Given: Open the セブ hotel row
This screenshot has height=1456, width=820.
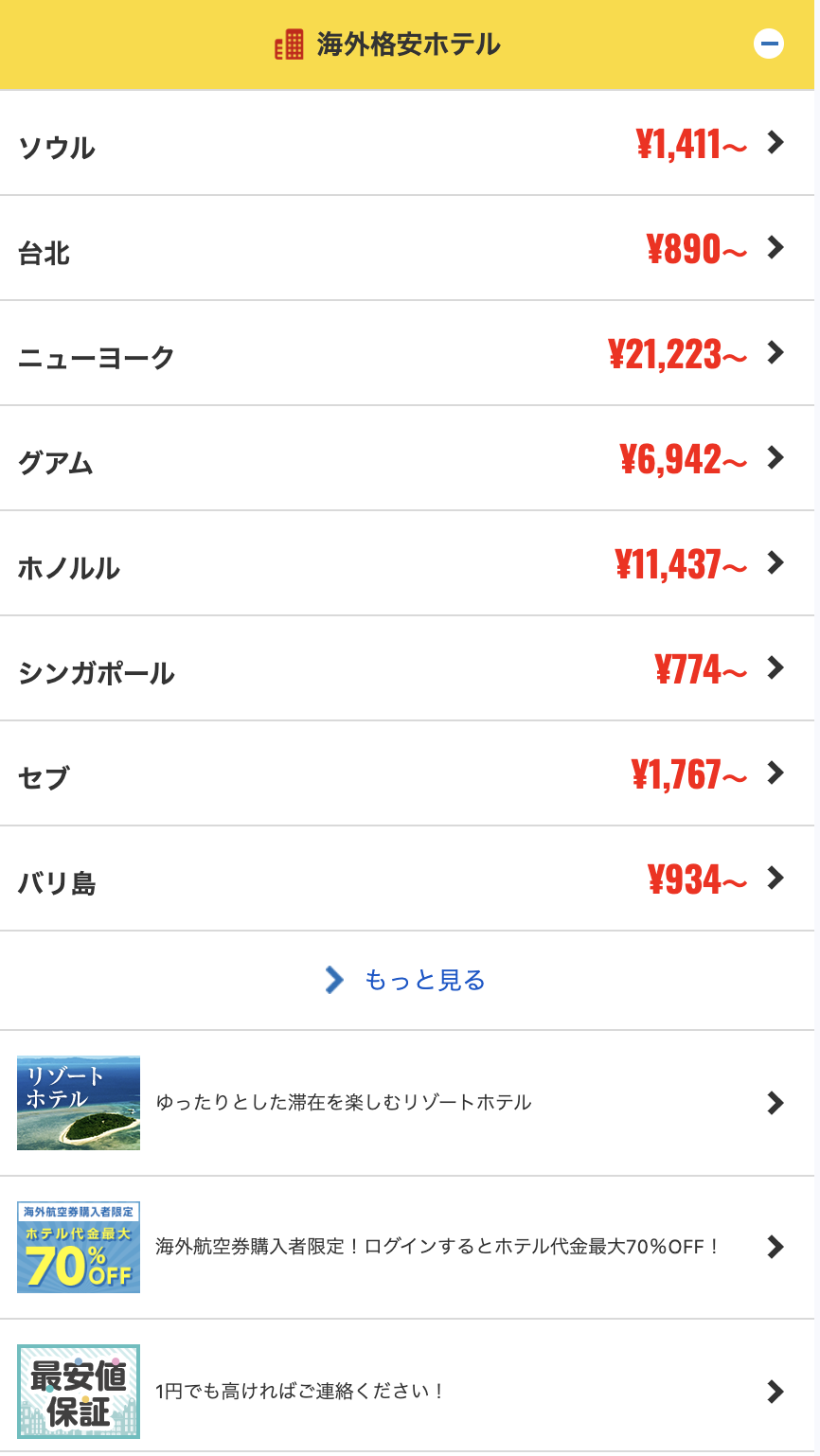Looking at the screenshot, I should [407, 774].
